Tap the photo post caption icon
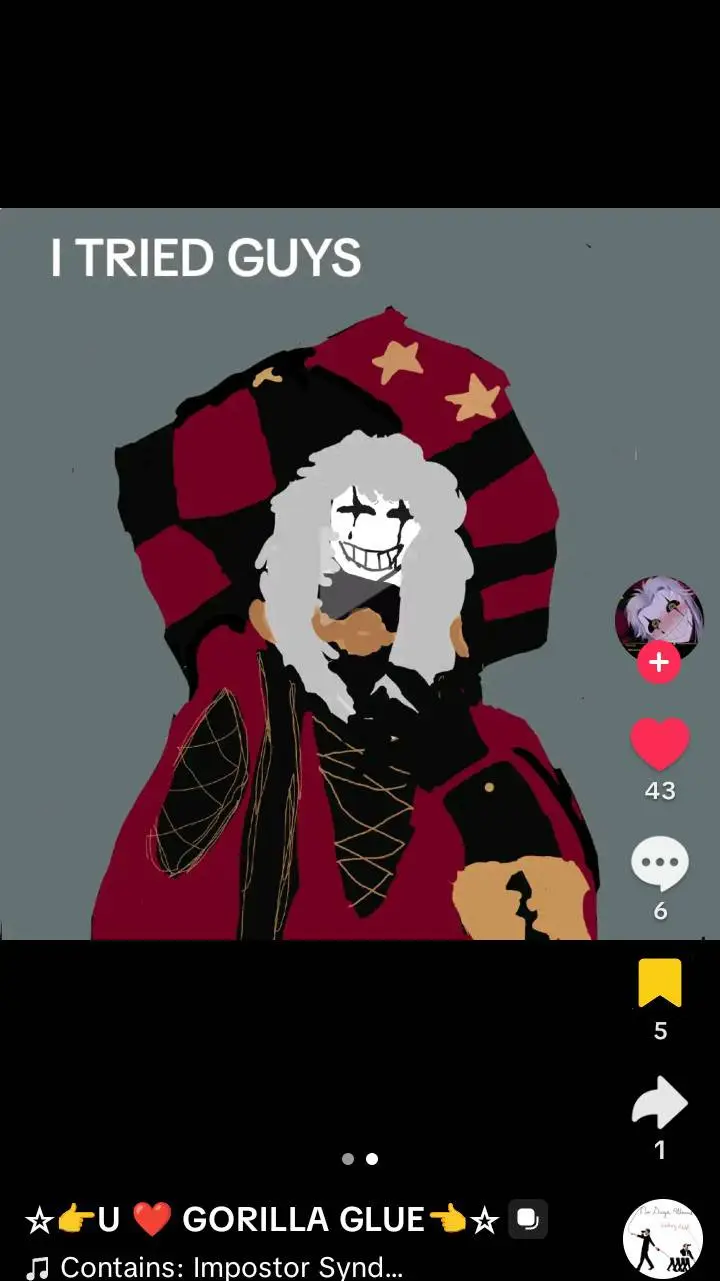The width and height of the screenshot is (720, 1281). 528,1220
